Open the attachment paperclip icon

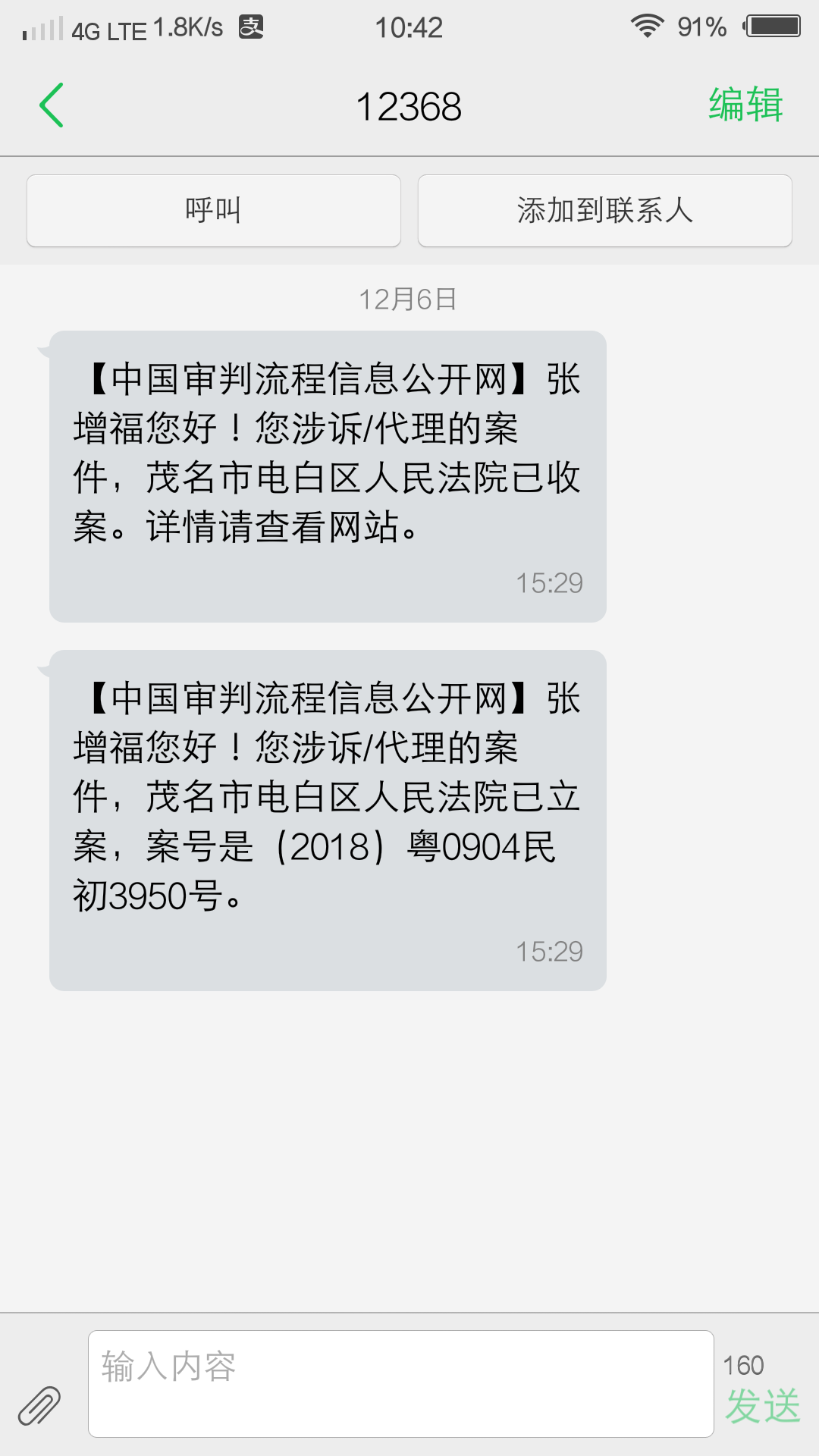click(39, 1406)
